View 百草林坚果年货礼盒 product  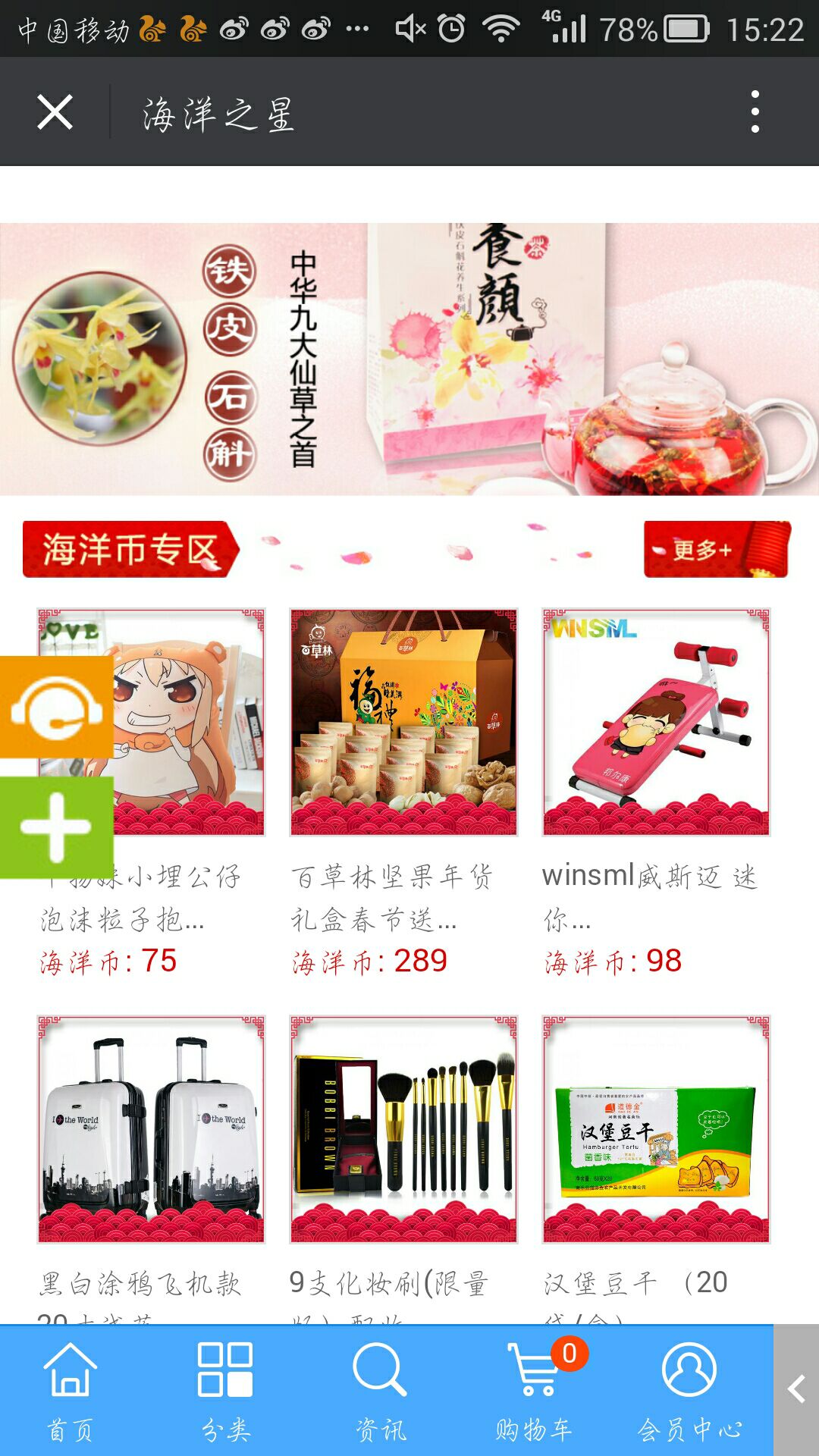[x=403, y=722]
